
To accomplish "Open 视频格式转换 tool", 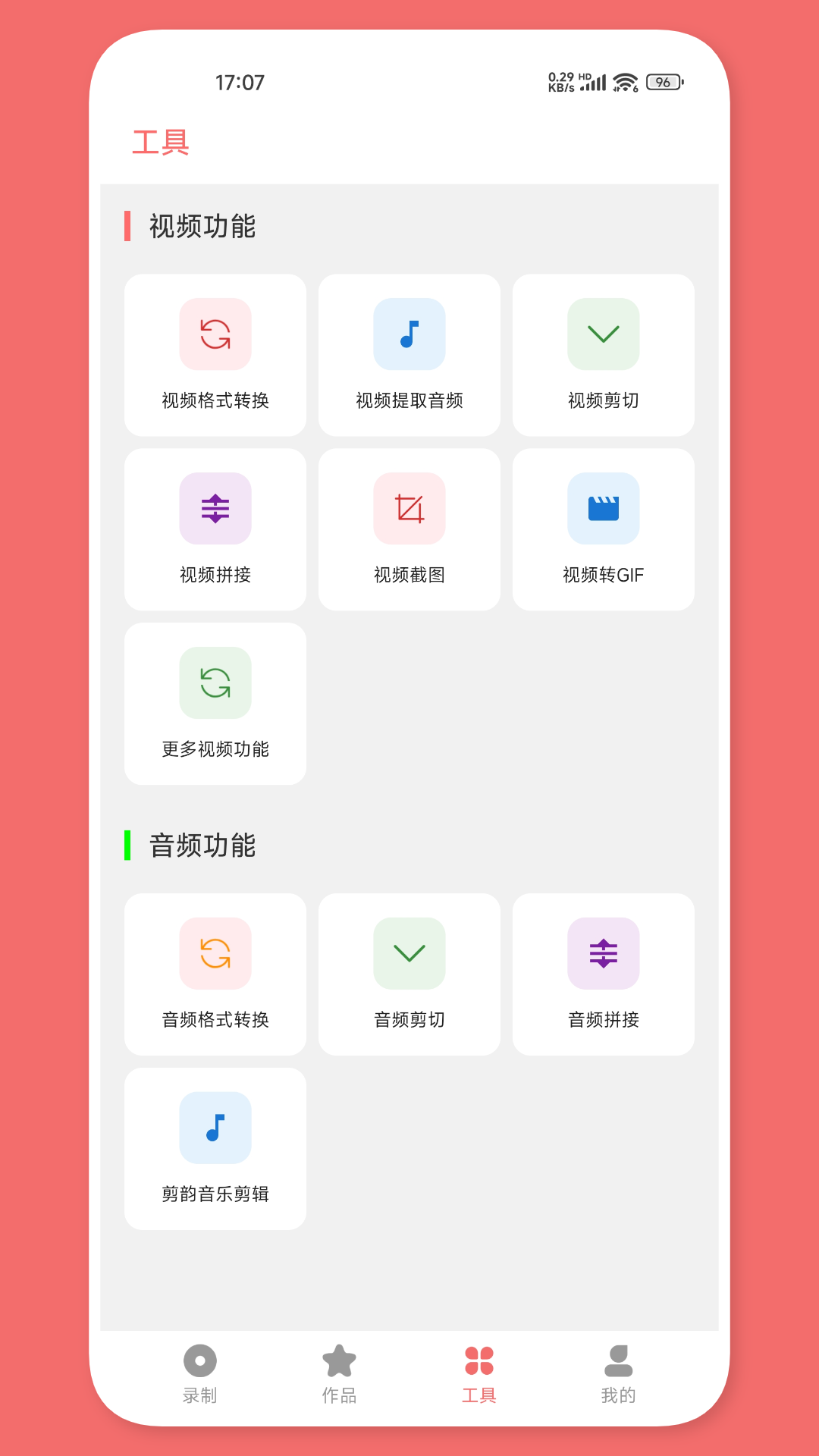I will click(x=215, y=355).
